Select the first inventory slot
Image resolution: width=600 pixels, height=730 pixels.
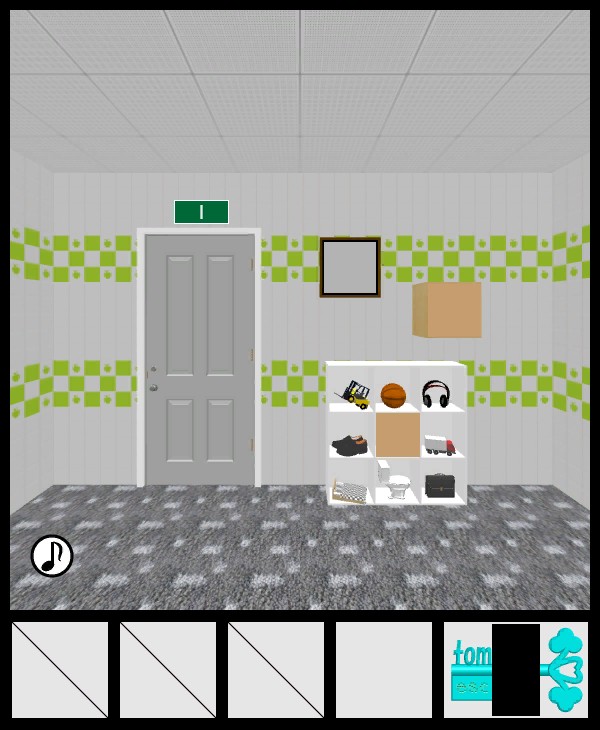coord(60,670)
